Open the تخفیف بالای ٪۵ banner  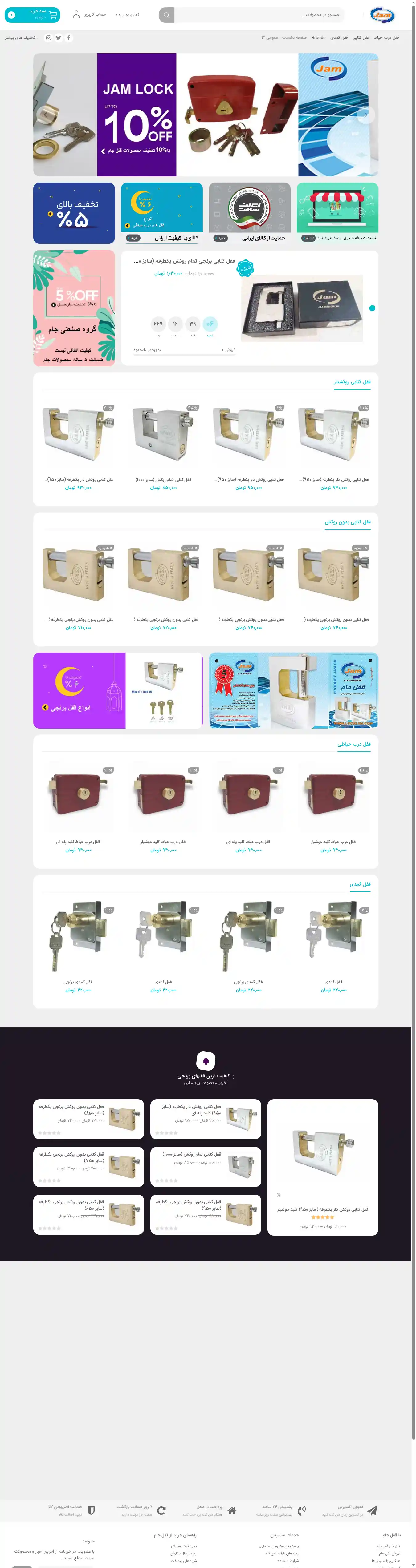(x=74, y=213)
